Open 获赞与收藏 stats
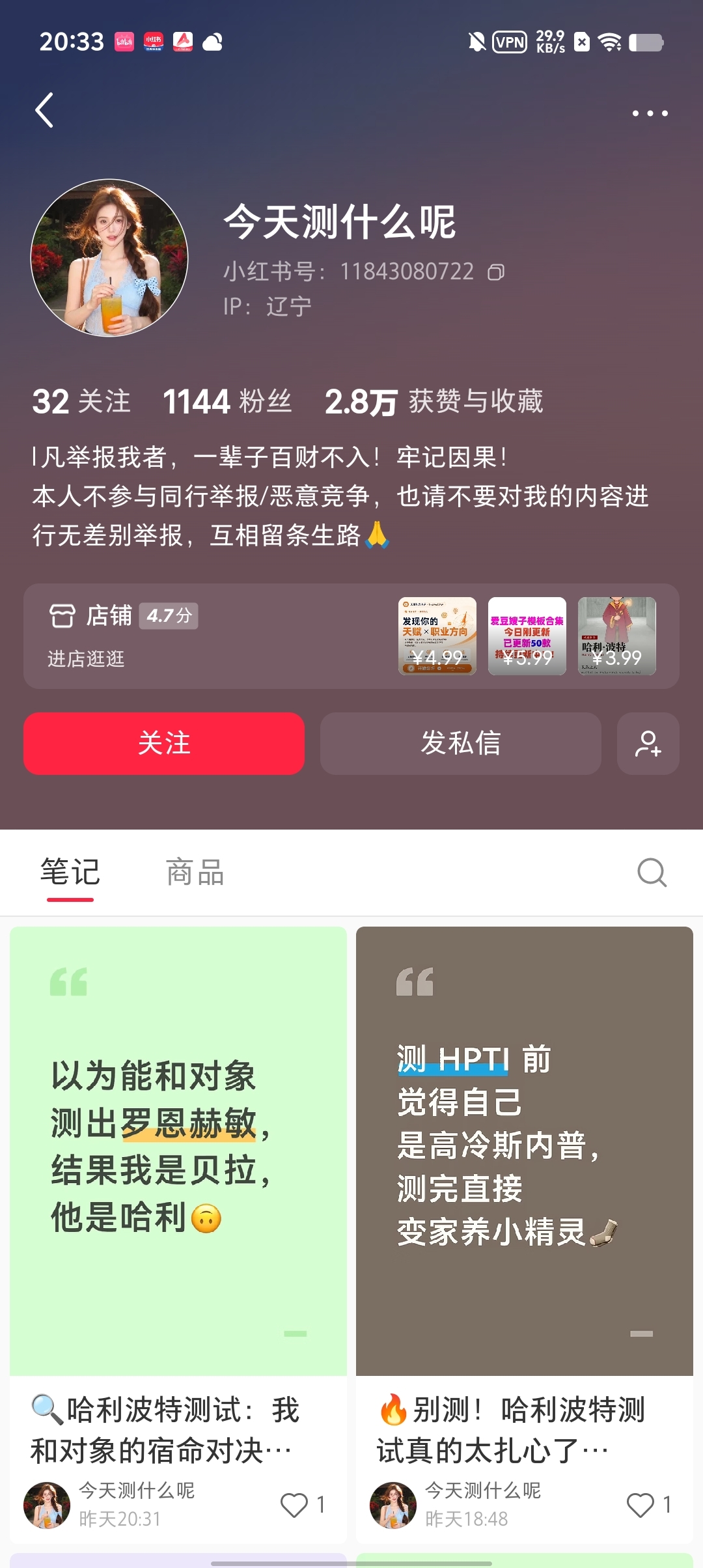Image resolution: width=703 pixels, height=1568 pixels. (434, 401)
